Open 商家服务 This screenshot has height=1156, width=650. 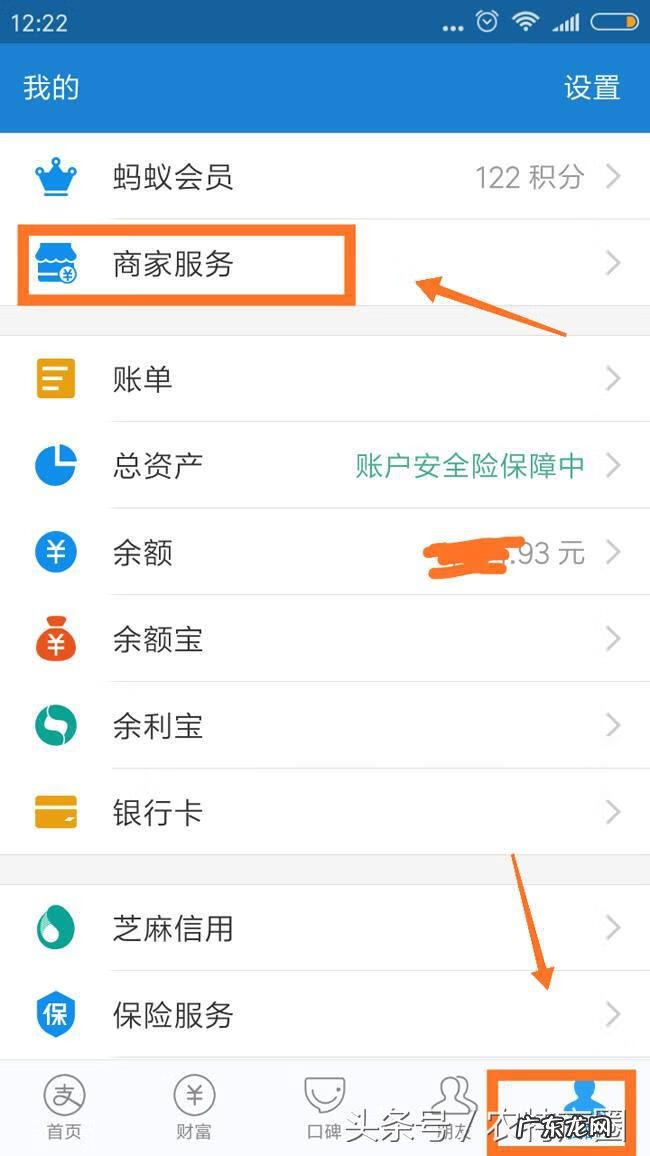[325, 264]
